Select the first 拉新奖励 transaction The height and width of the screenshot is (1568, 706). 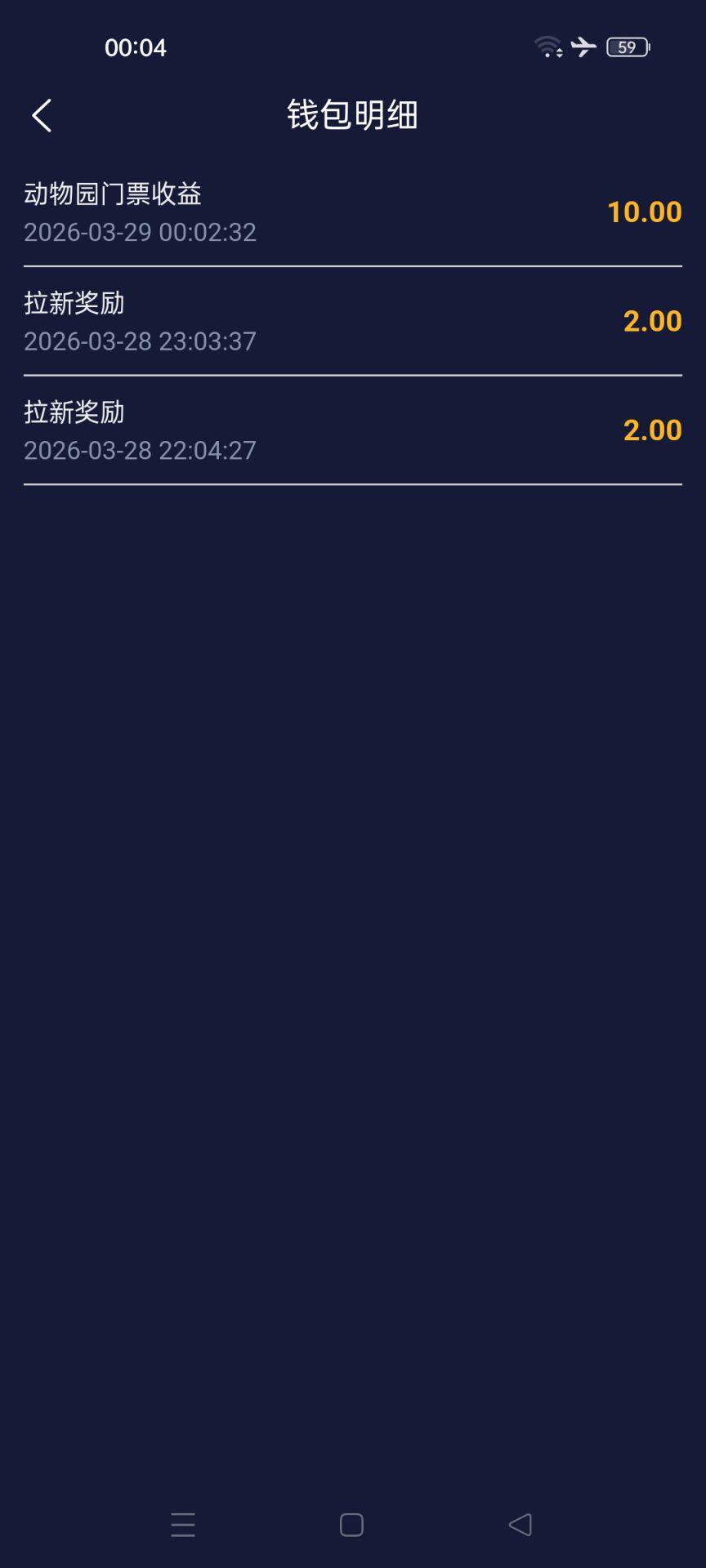(x=351, y=321)
